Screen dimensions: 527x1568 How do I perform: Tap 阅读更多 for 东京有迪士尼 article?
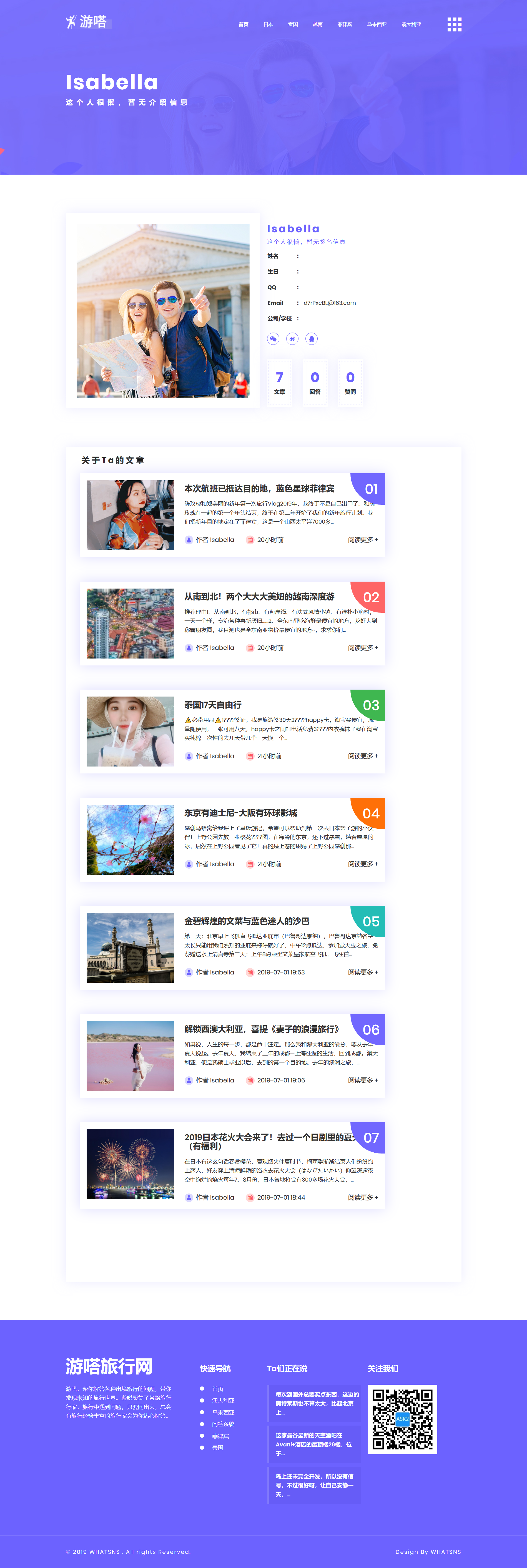coord(363,864)
